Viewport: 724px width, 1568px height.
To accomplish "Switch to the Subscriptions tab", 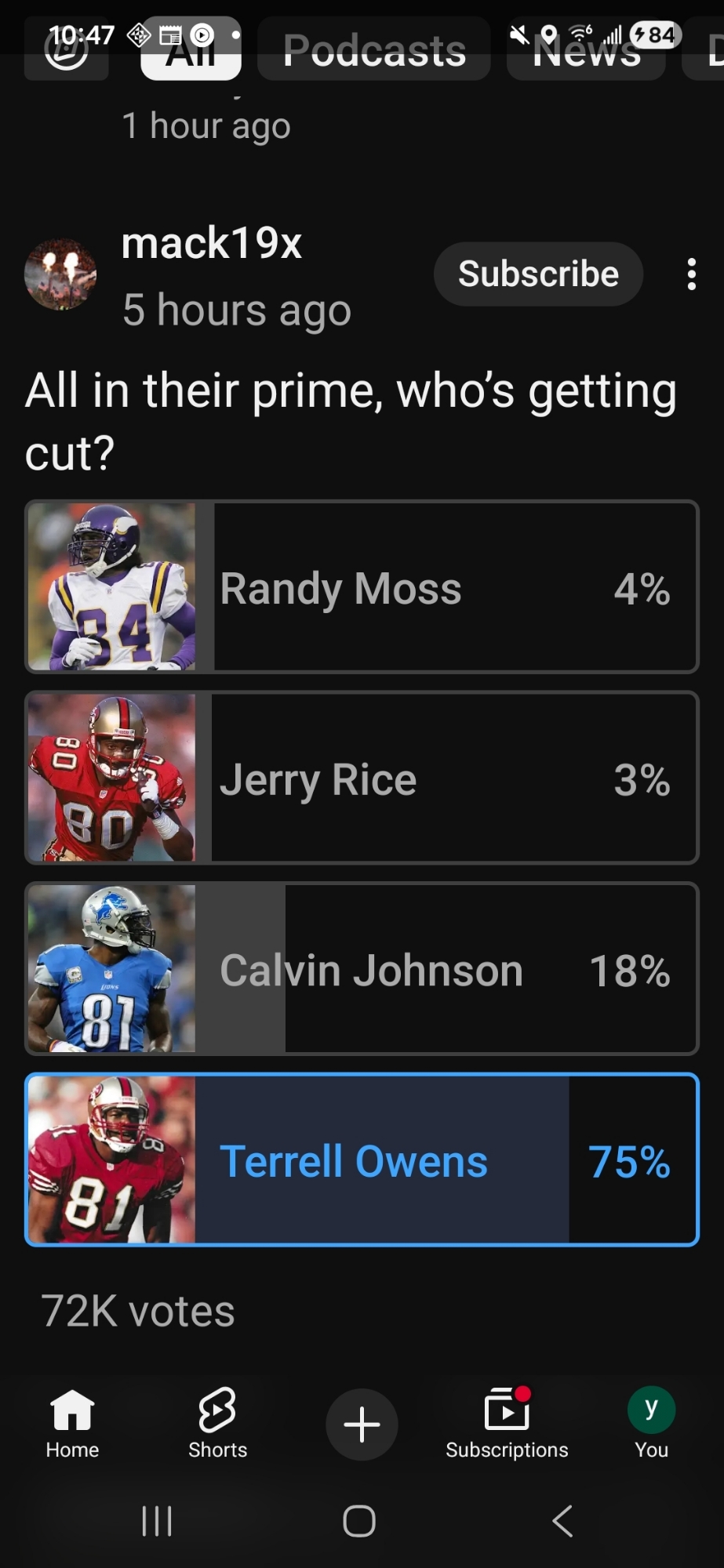I will coord(507,1423).
